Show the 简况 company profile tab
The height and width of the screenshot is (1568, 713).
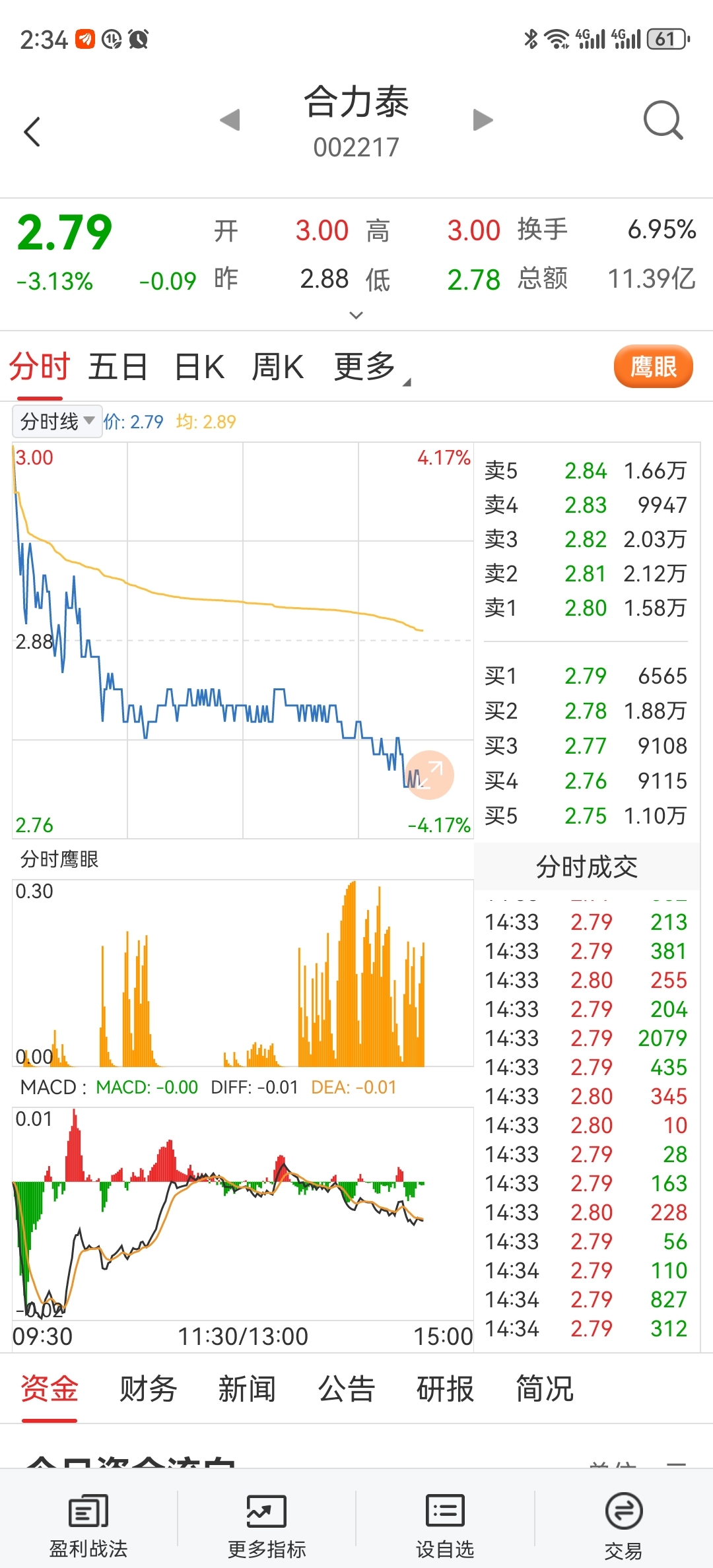(544, 1388)
